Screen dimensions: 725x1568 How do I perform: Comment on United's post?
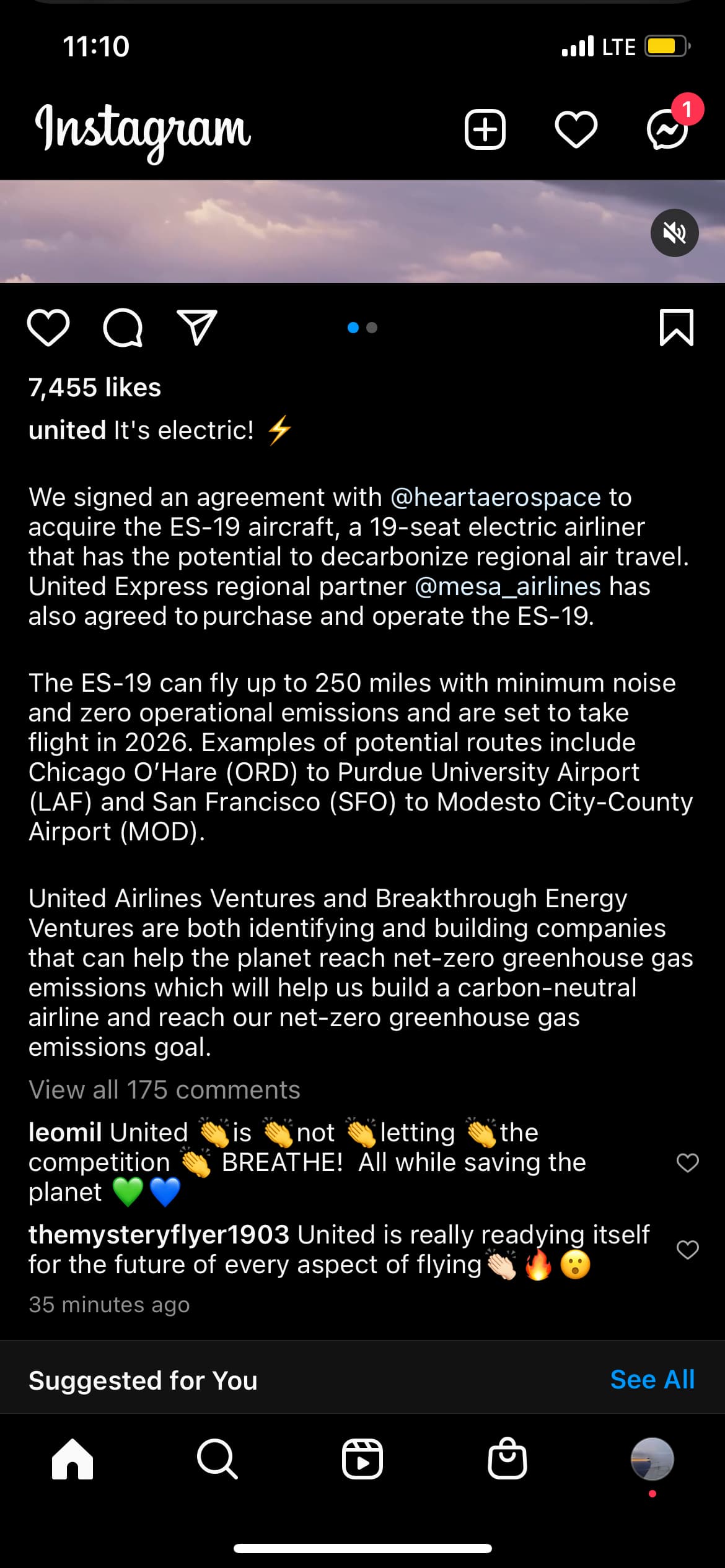click(123, 328)
